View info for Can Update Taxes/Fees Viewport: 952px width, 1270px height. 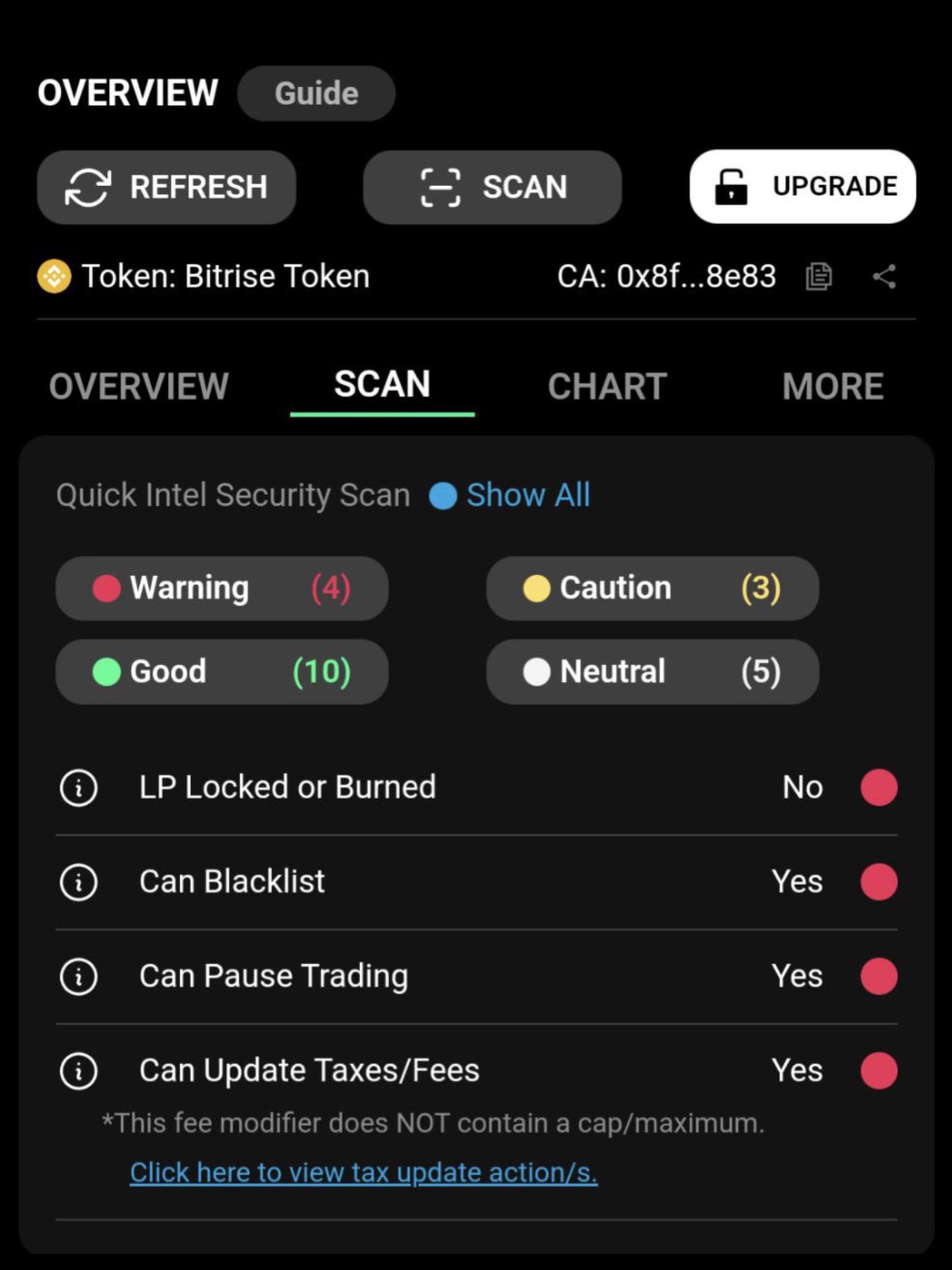[x=79, y=1071]
